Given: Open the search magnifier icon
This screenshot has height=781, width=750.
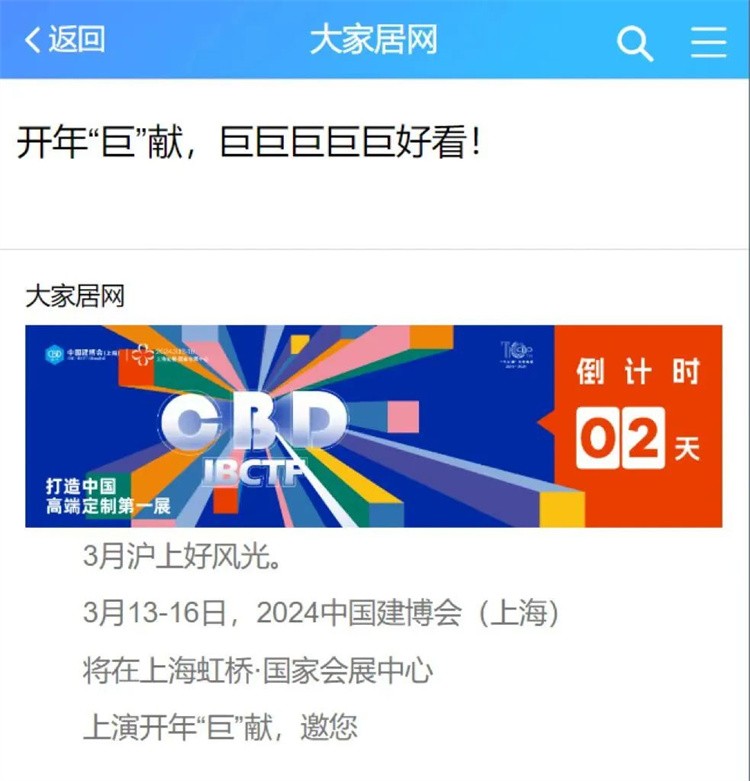Looking at the screenshot, I should pyautogui.click(x=634, y=42).
